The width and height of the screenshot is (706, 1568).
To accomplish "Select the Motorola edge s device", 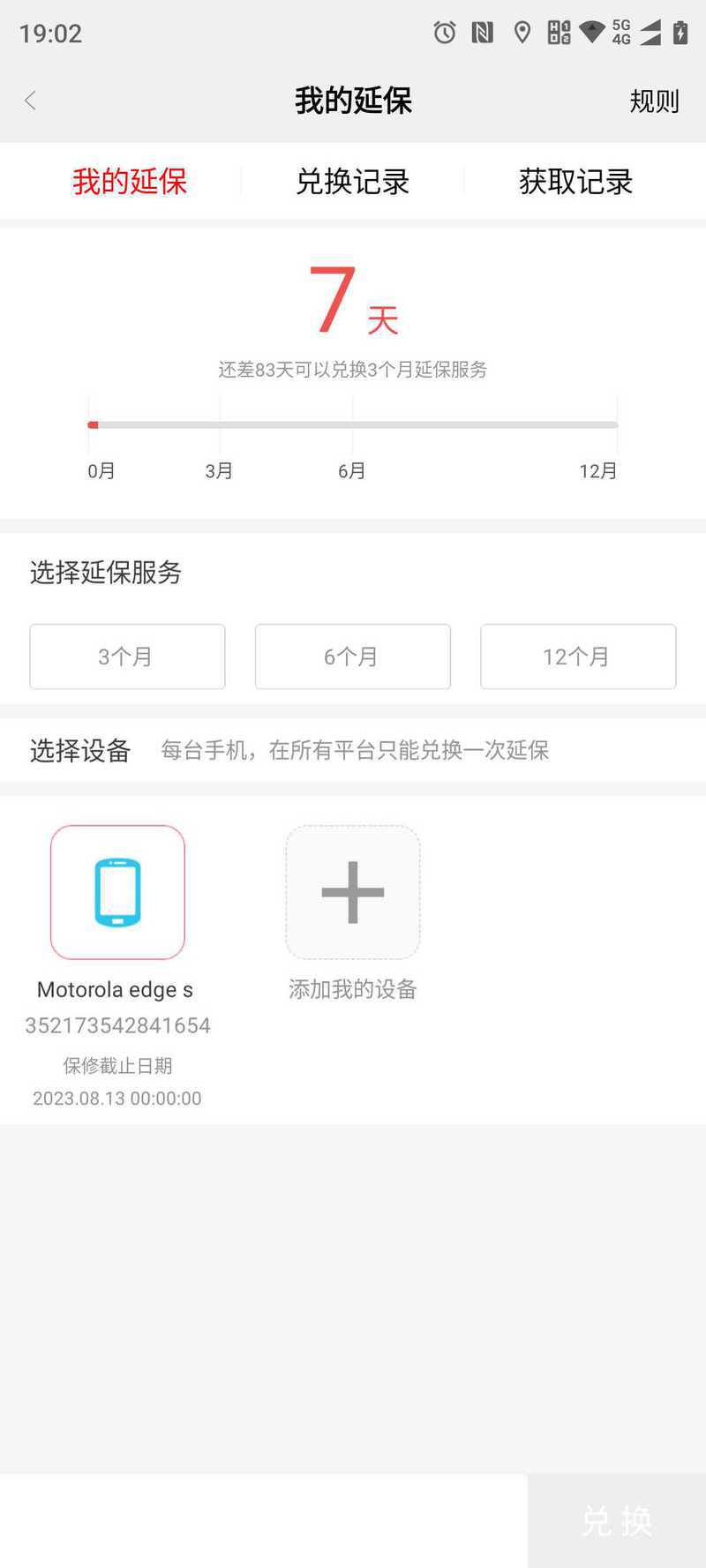I will [117, 892].
